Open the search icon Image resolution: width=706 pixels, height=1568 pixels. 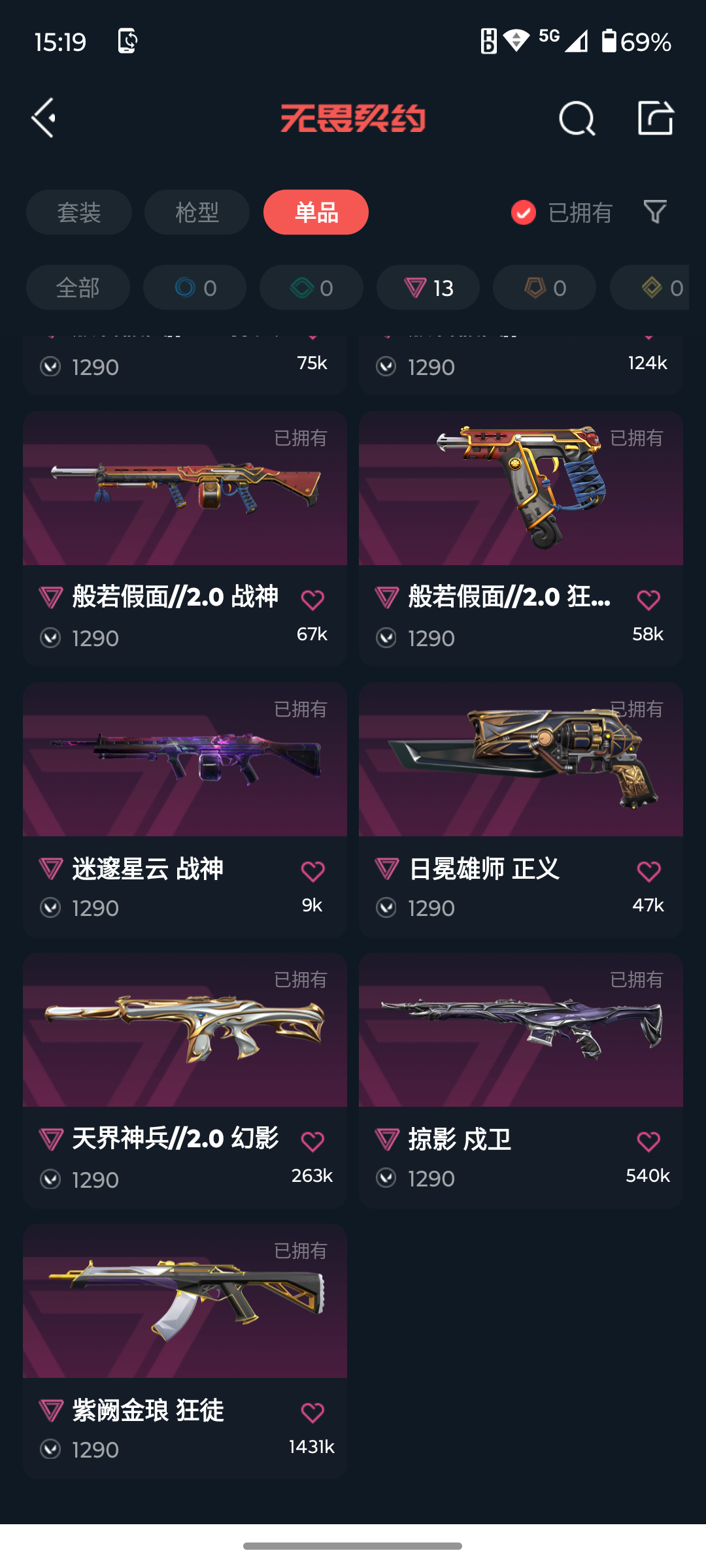click(x=577, y=119)
